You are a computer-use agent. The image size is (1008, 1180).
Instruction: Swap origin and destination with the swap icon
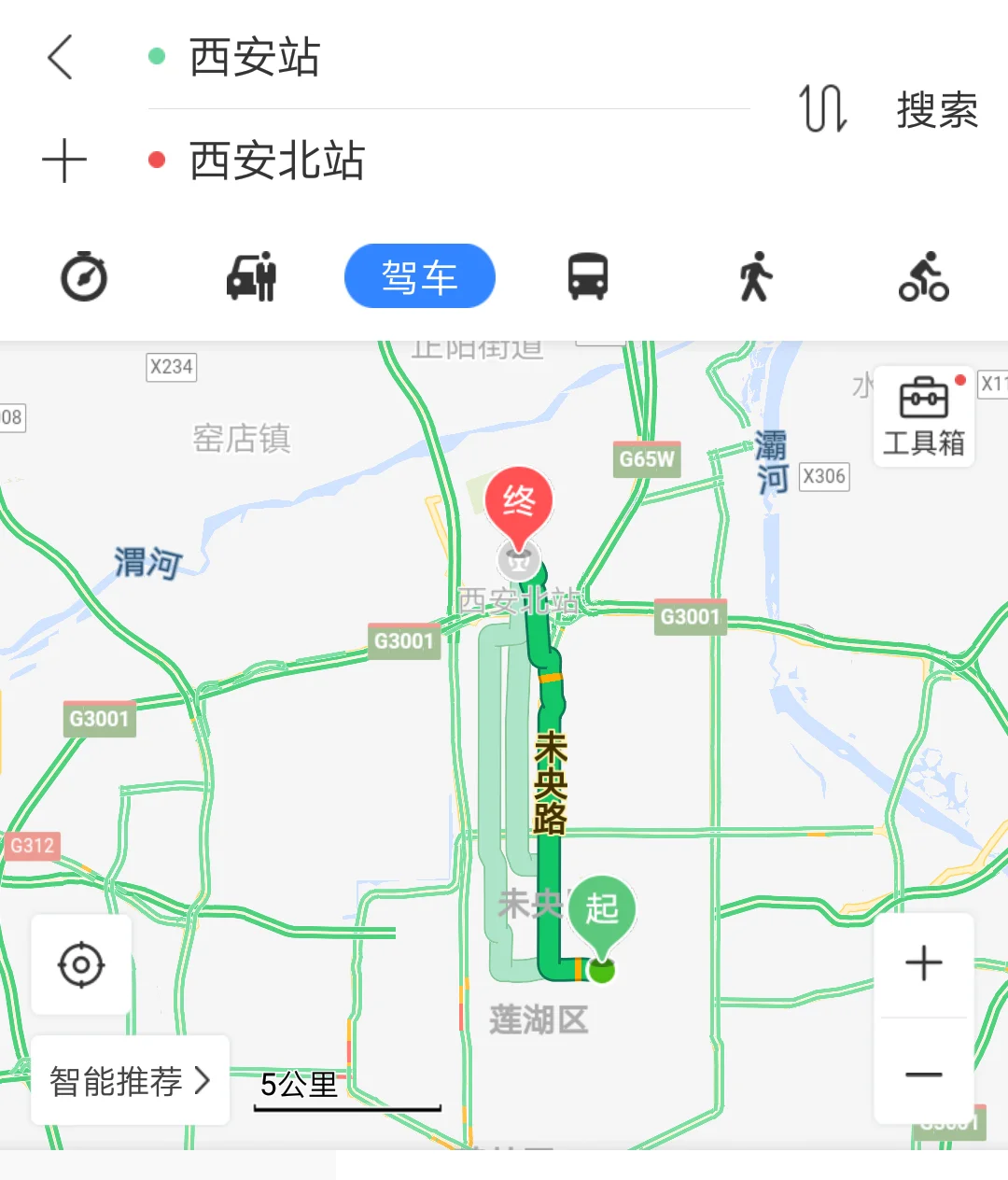coord(822,110)
